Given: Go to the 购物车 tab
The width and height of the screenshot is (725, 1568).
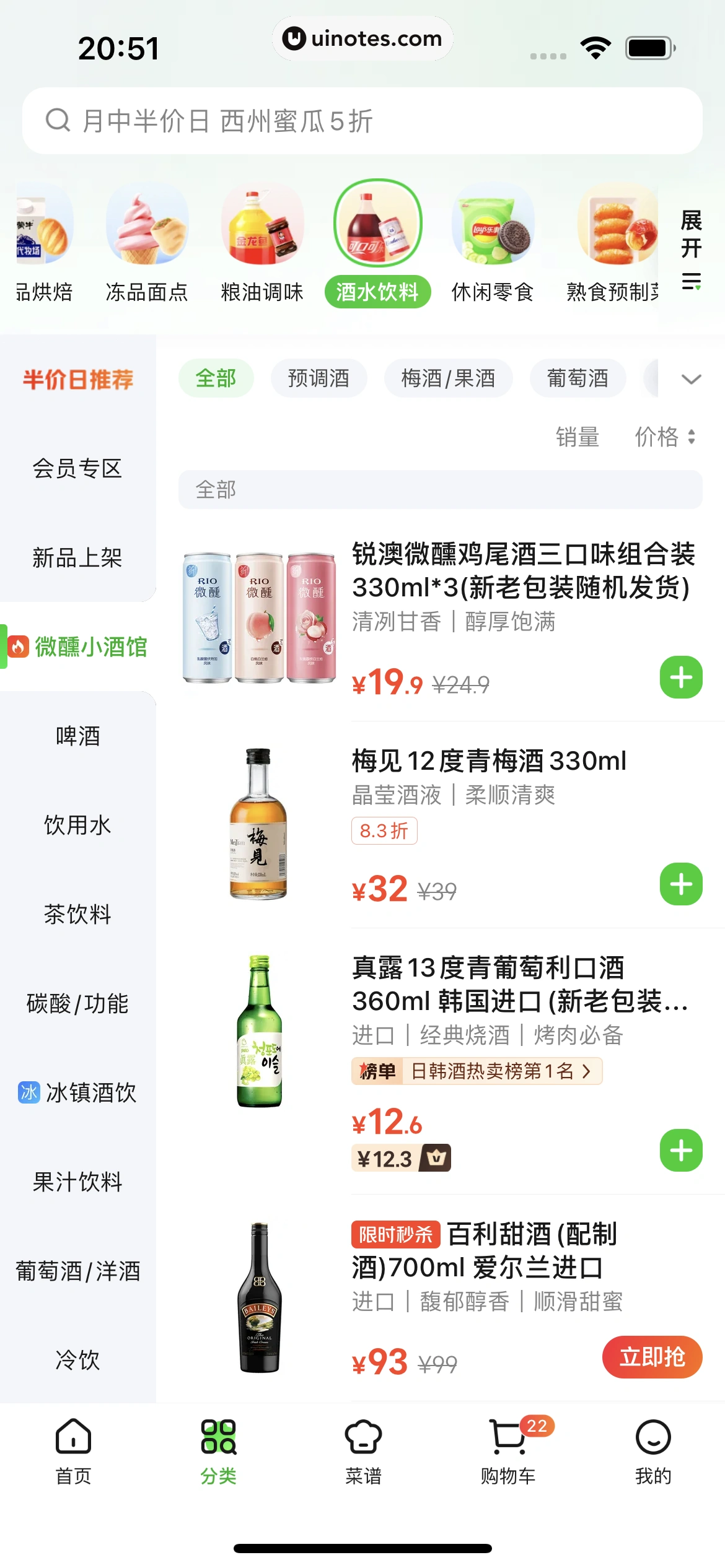Looking at the screenshot, I should click(x=508, y=1450).
